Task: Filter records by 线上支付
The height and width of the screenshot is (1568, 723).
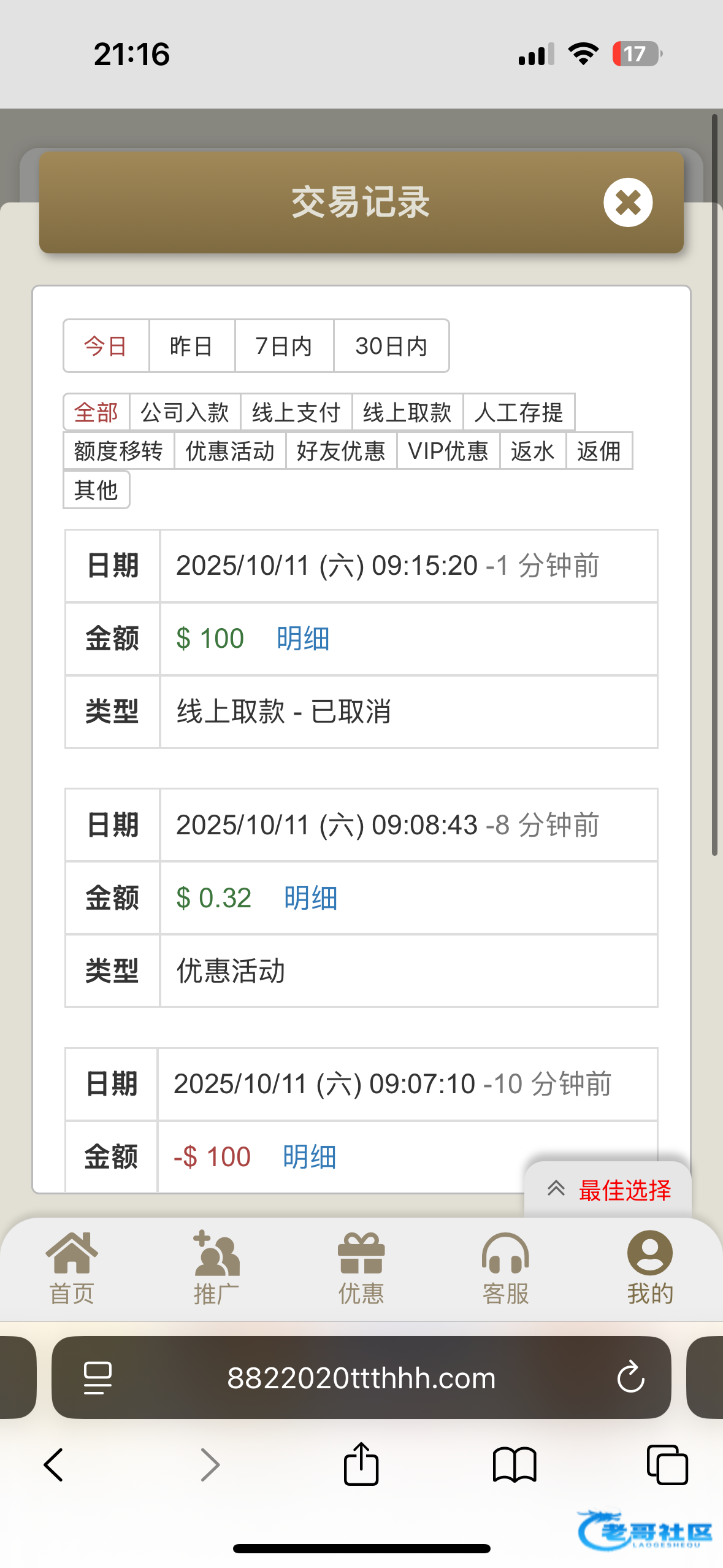Action: (296, 412)
